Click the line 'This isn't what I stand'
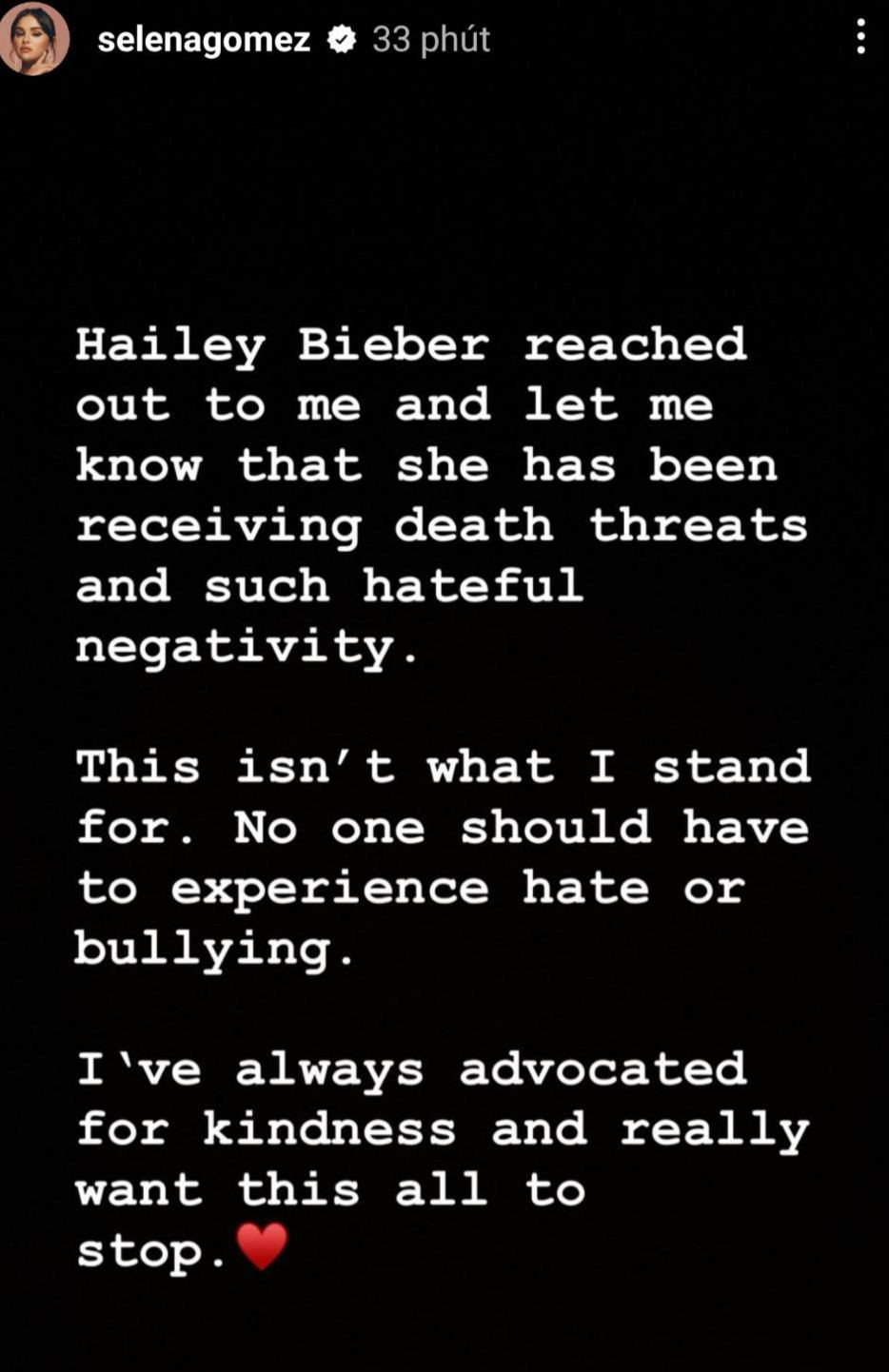Viewport: 889px width, 1372px height. [443, 766]
